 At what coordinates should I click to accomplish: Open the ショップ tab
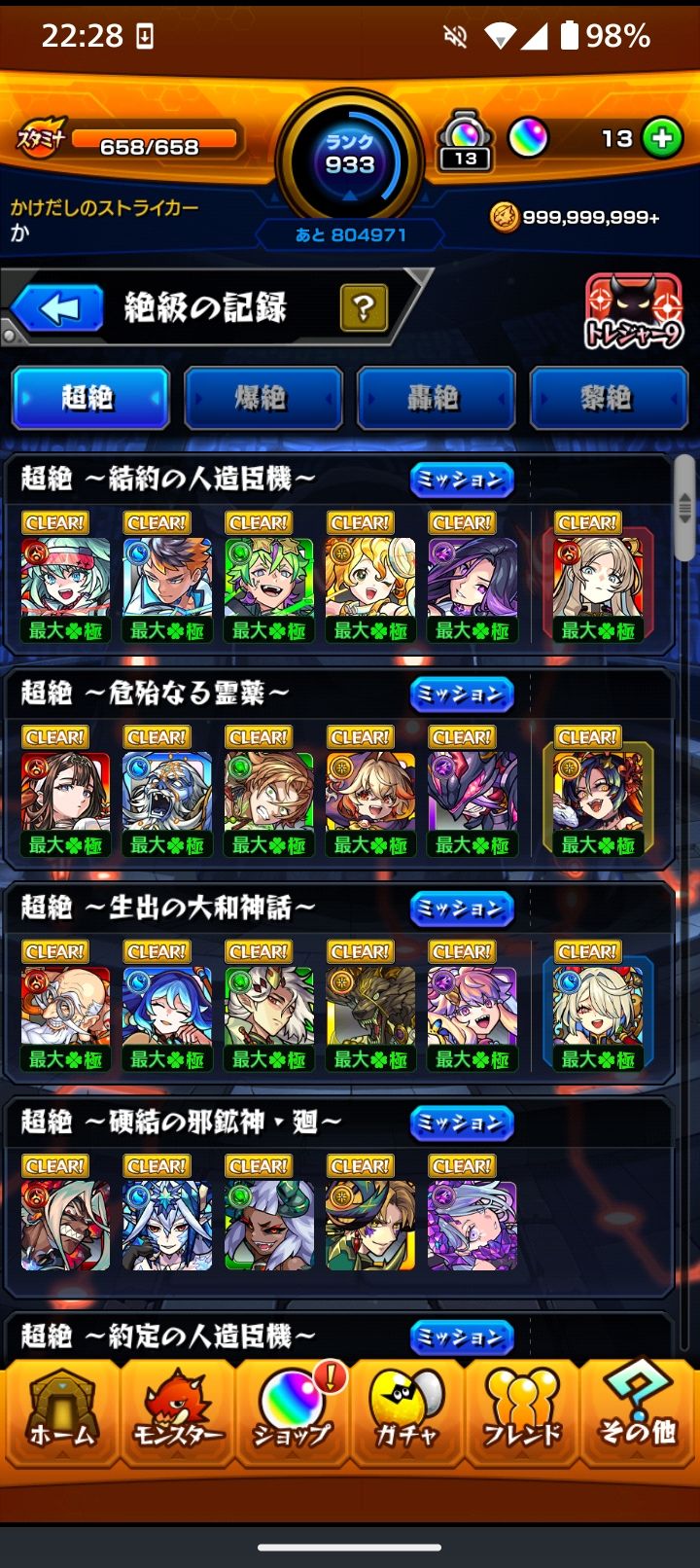292,1413
